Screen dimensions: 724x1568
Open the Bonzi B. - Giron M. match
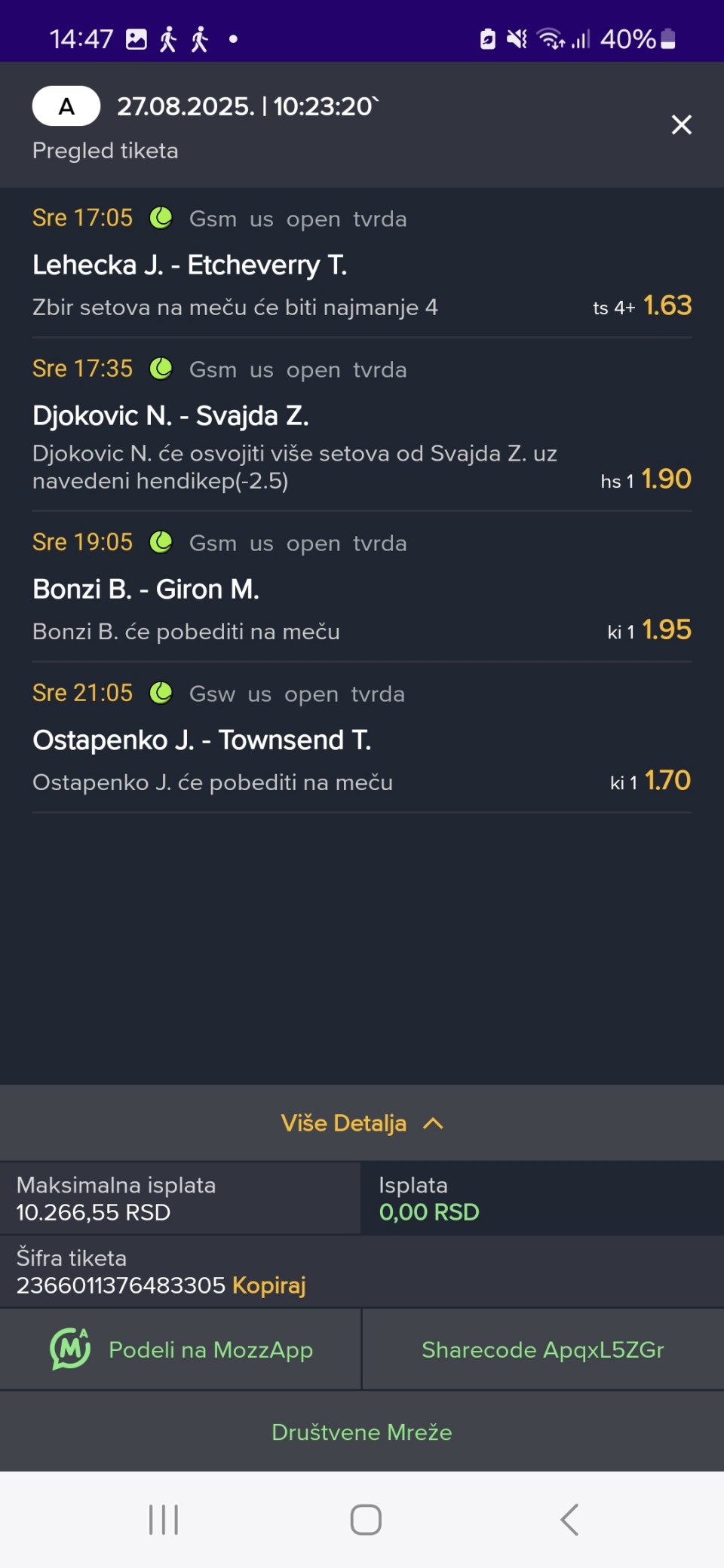[x=146, y=590]
